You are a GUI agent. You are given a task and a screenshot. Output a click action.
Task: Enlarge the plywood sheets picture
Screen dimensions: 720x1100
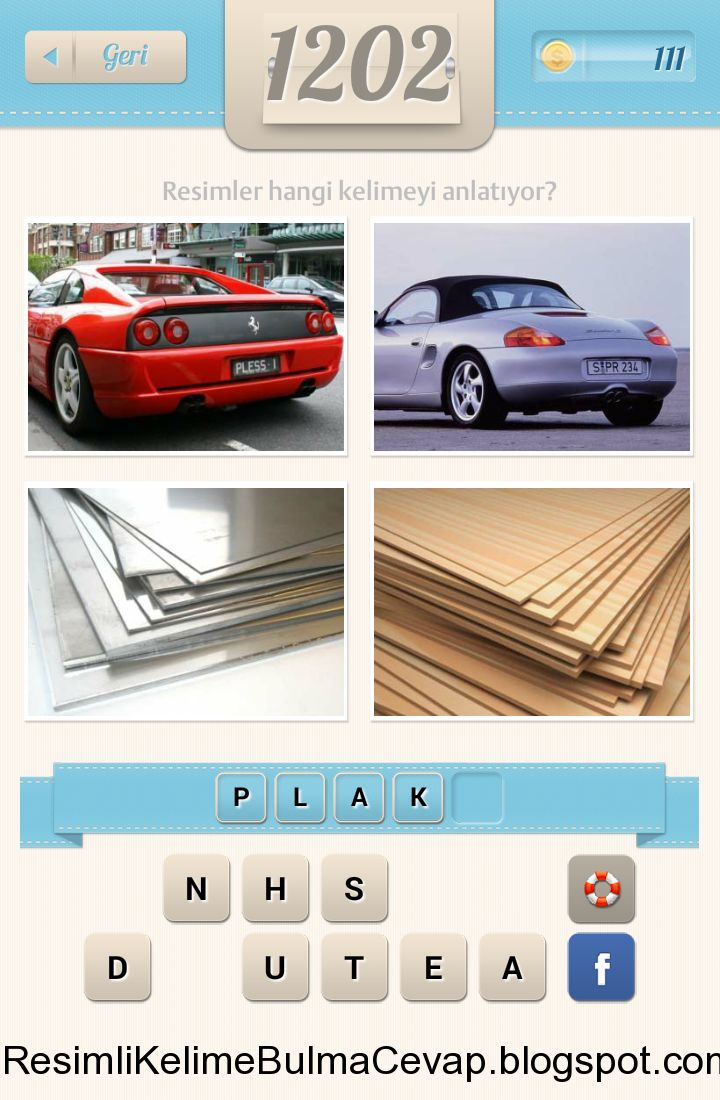532,602
